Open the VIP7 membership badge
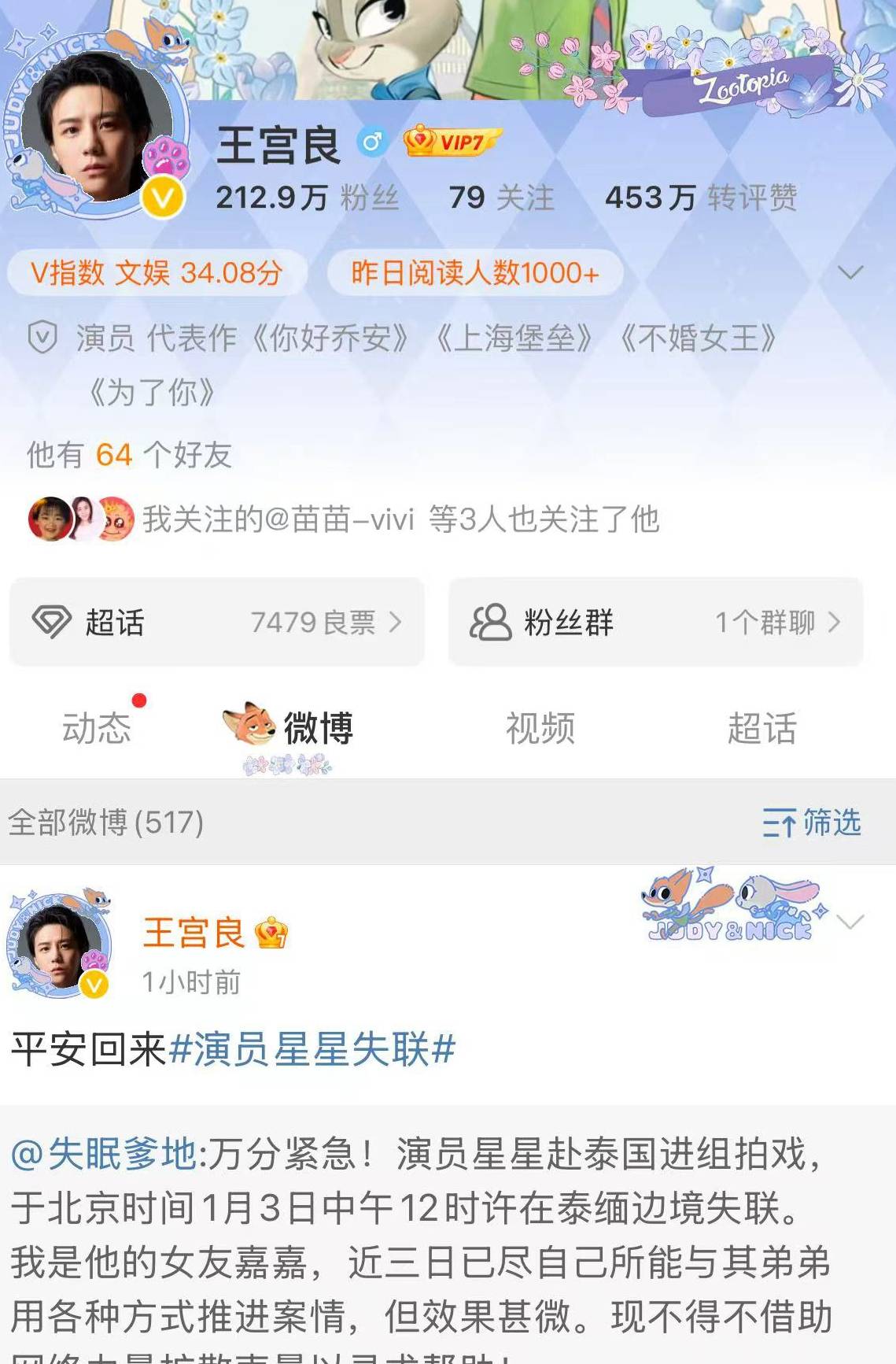896x1364 pixels. 451,142
